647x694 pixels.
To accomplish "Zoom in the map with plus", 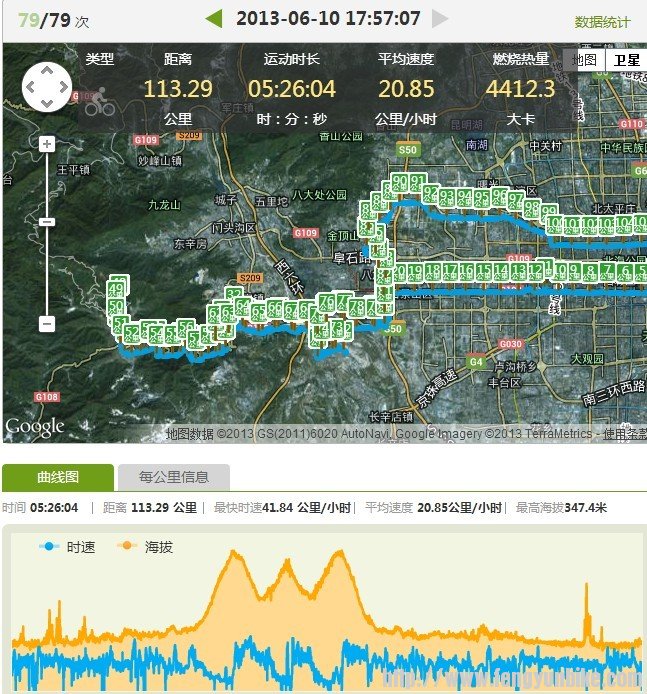I will [47, 144].
